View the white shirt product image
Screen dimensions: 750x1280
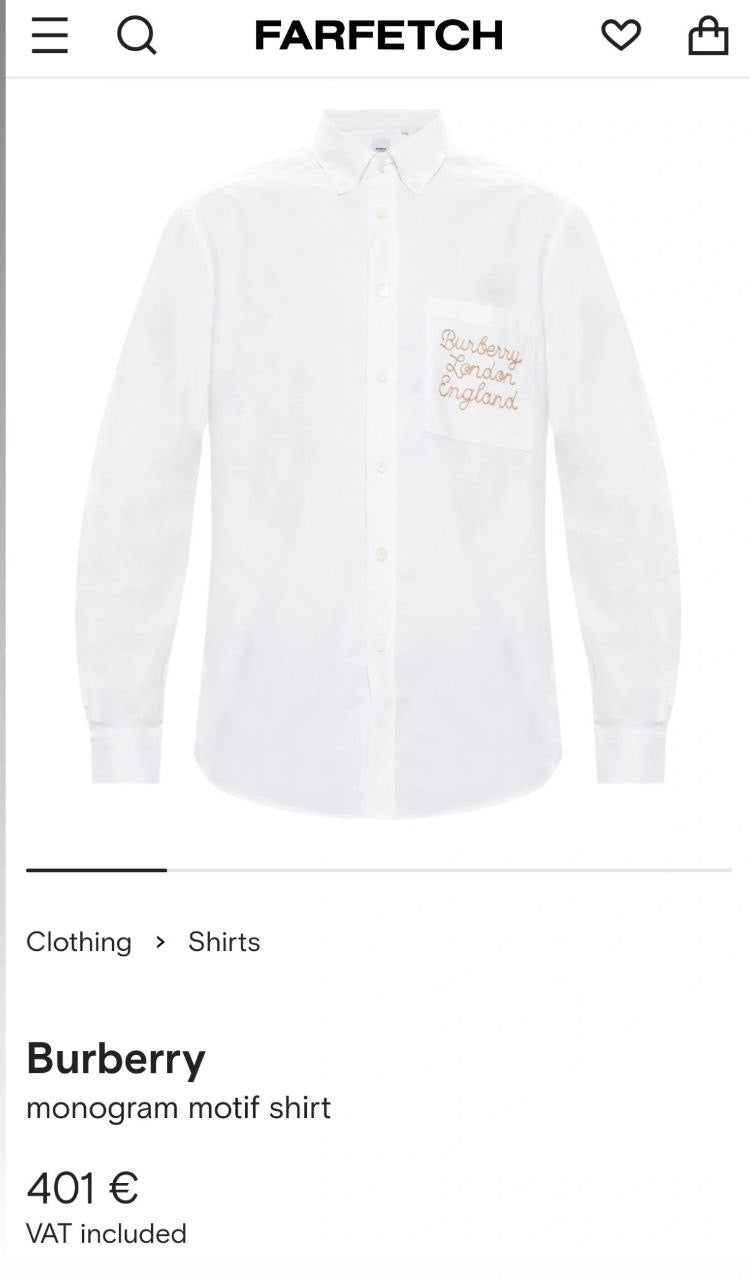378,460
